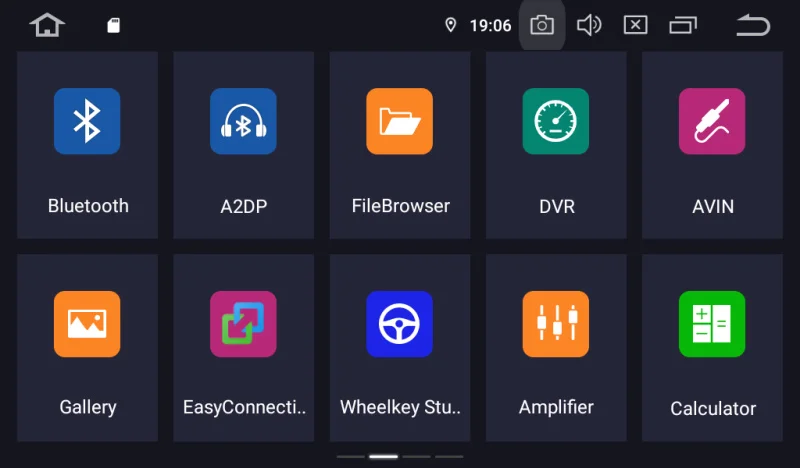Turn off the screen display

coord(636,25)
